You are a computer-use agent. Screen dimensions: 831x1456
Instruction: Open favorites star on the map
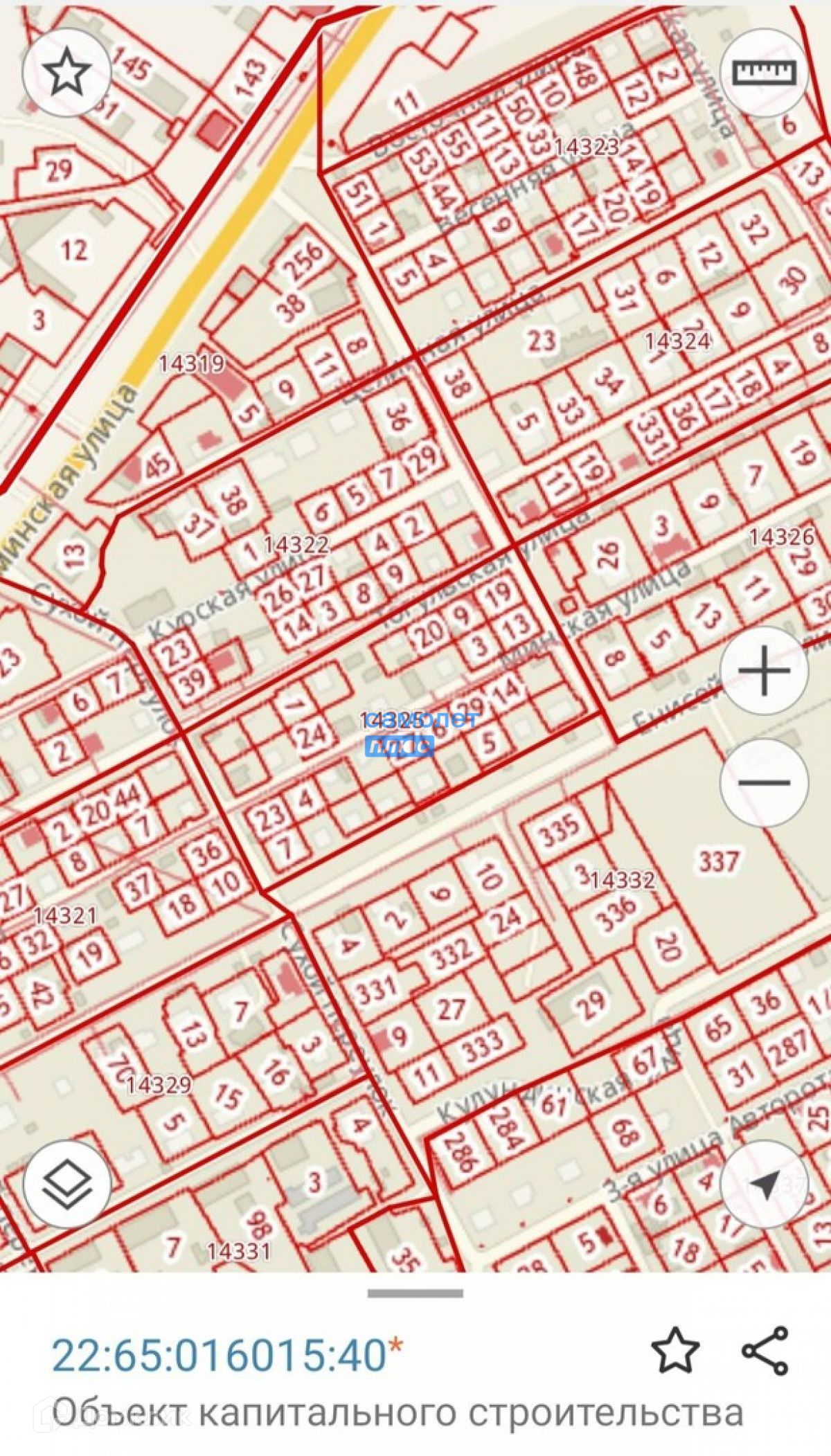66,71
